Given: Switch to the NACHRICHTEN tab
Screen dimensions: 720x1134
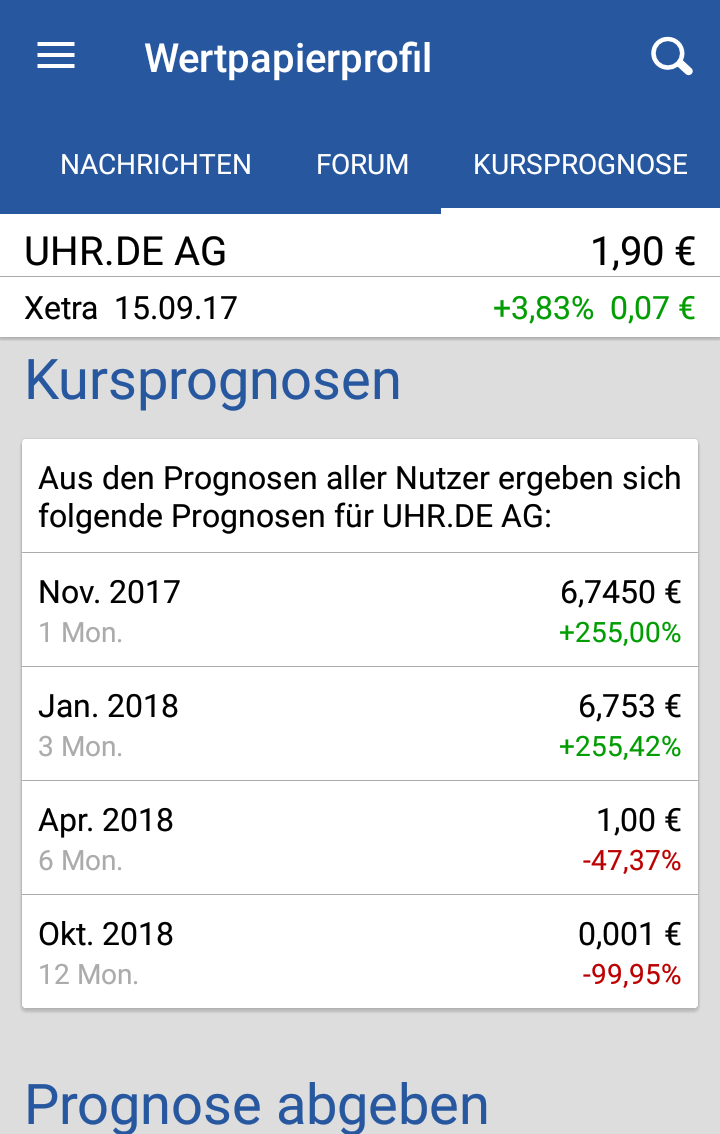Looking at the screenshot, I should 156,164.
